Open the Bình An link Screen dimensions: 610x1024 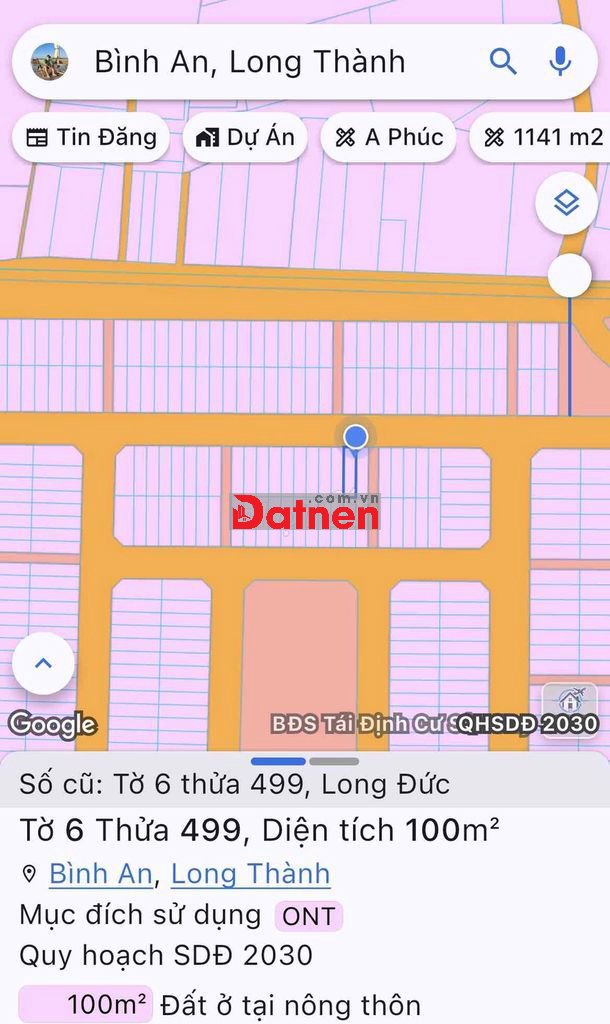click(x=100, y=874)
